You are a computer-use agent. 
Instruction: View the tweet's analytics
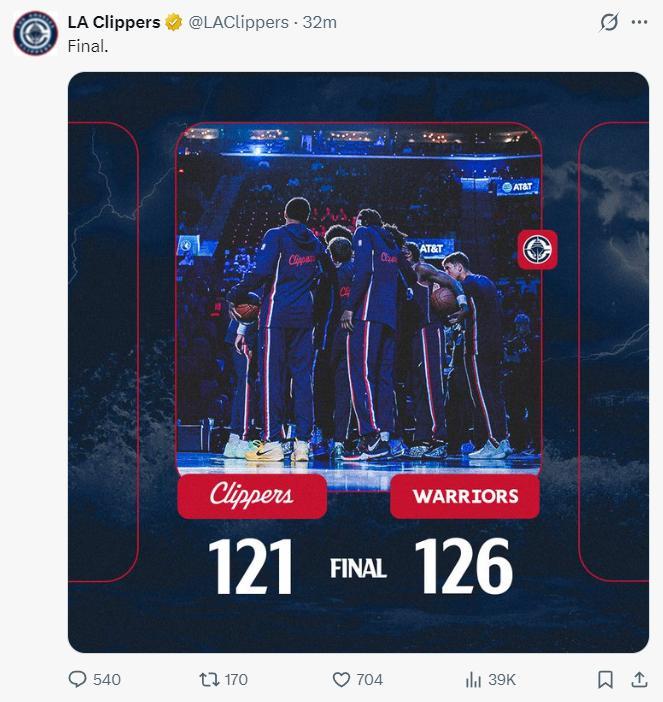pyautogui.click(x=474, y=679)
